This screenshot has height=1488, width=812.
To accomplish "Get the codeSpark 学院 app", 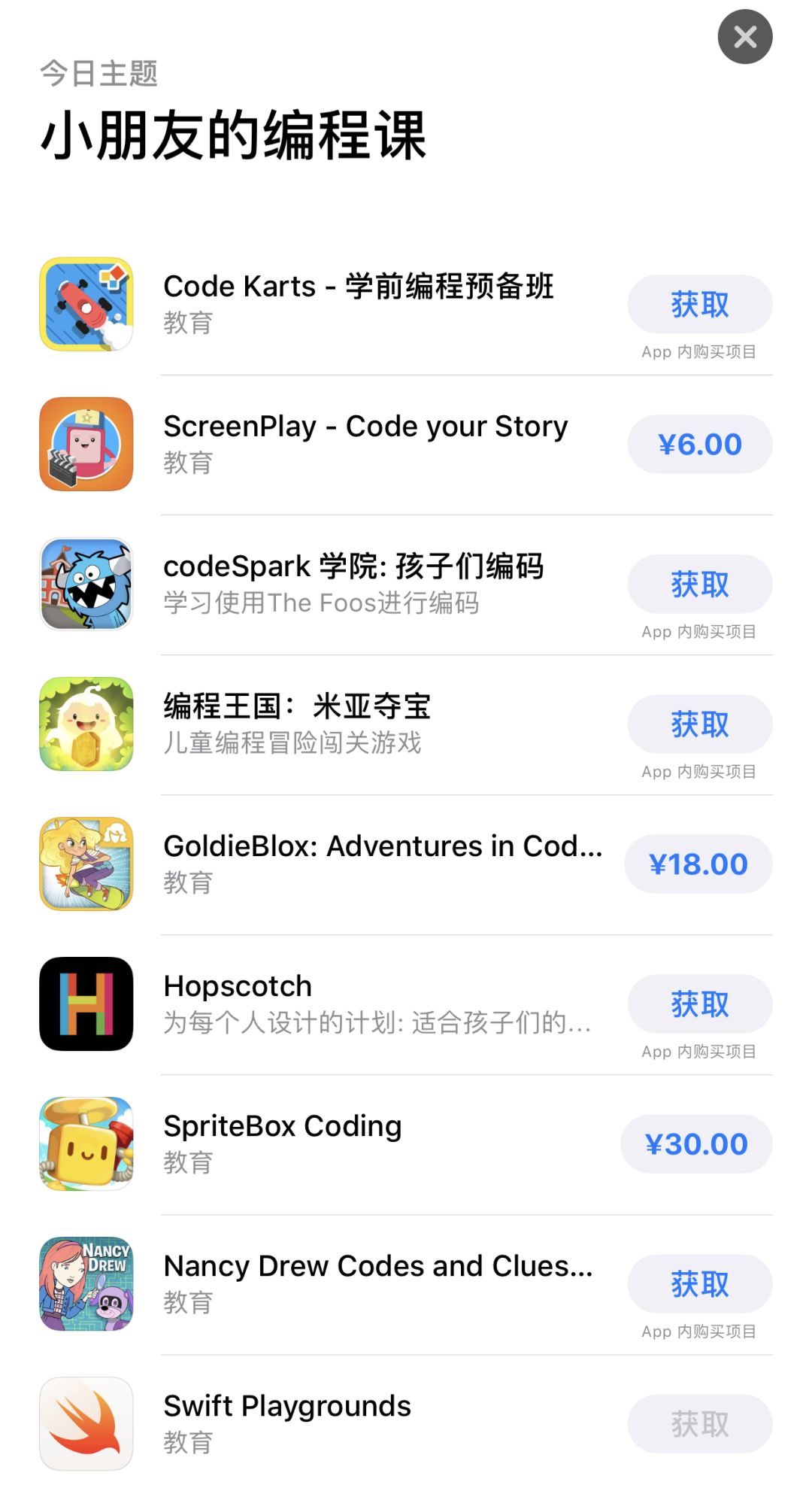I will click(x=699, y=585).
